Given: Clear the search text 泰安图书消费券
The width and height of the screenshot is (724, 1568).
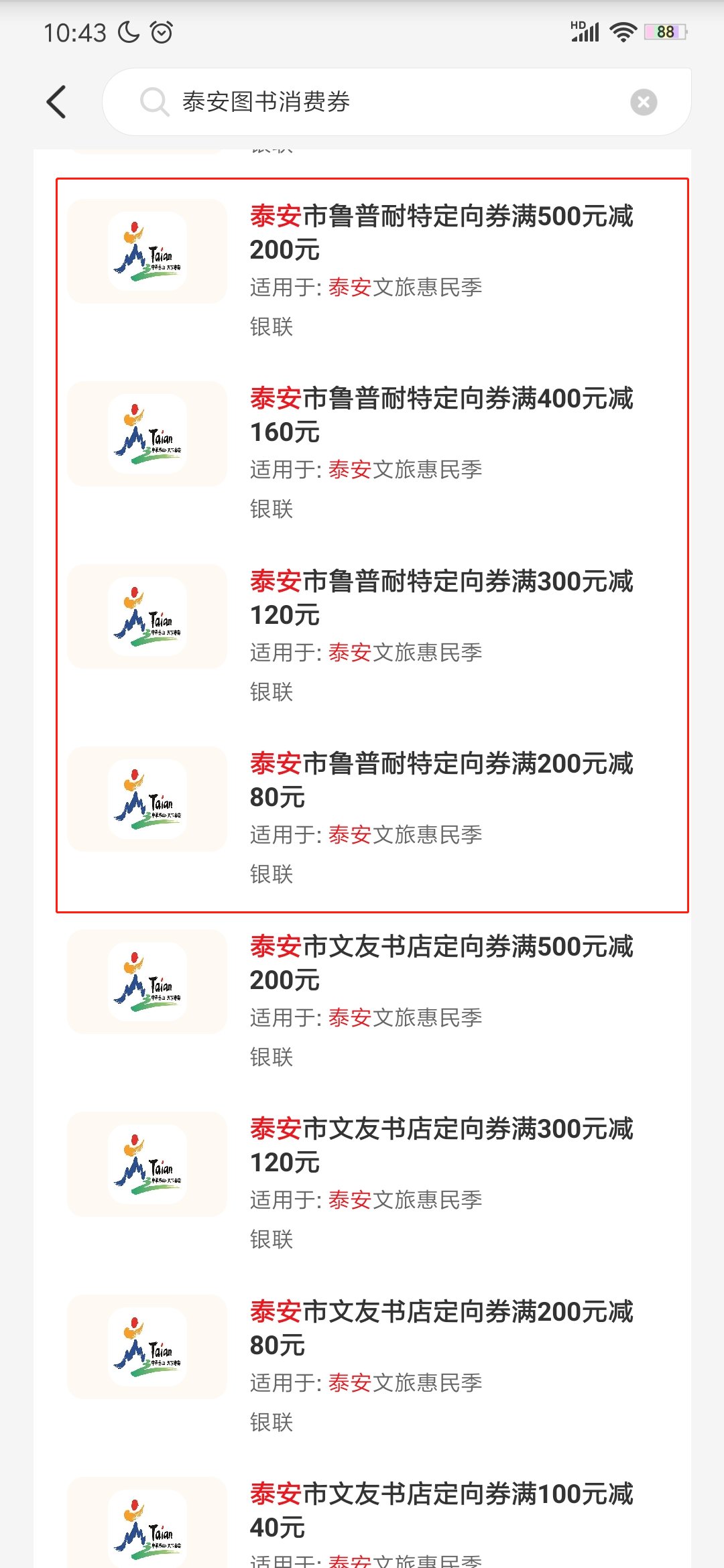Looking at the screenshot, I should point(643,102).
